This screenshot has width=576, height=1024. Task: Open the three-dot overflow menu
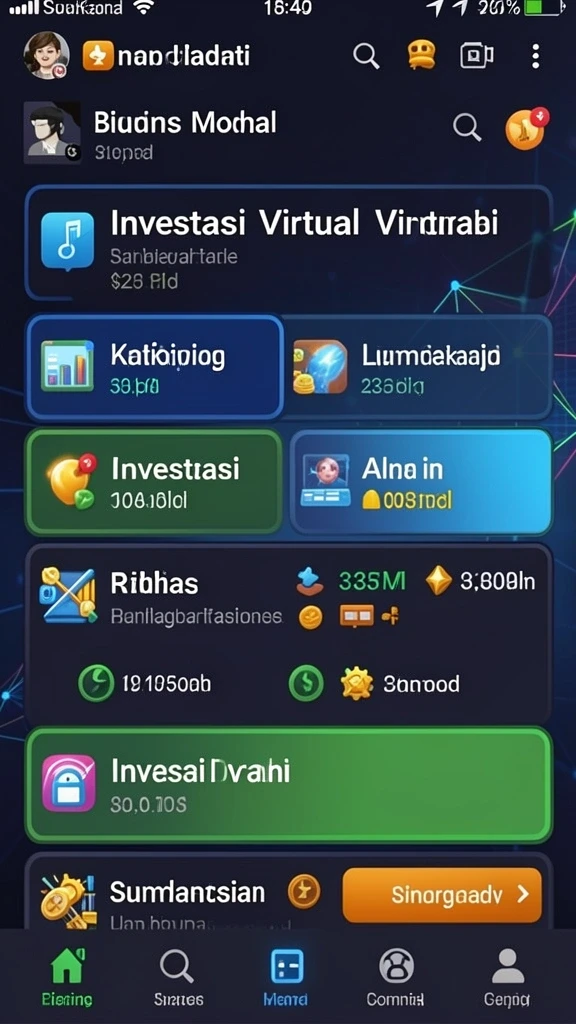click(536, 57)
